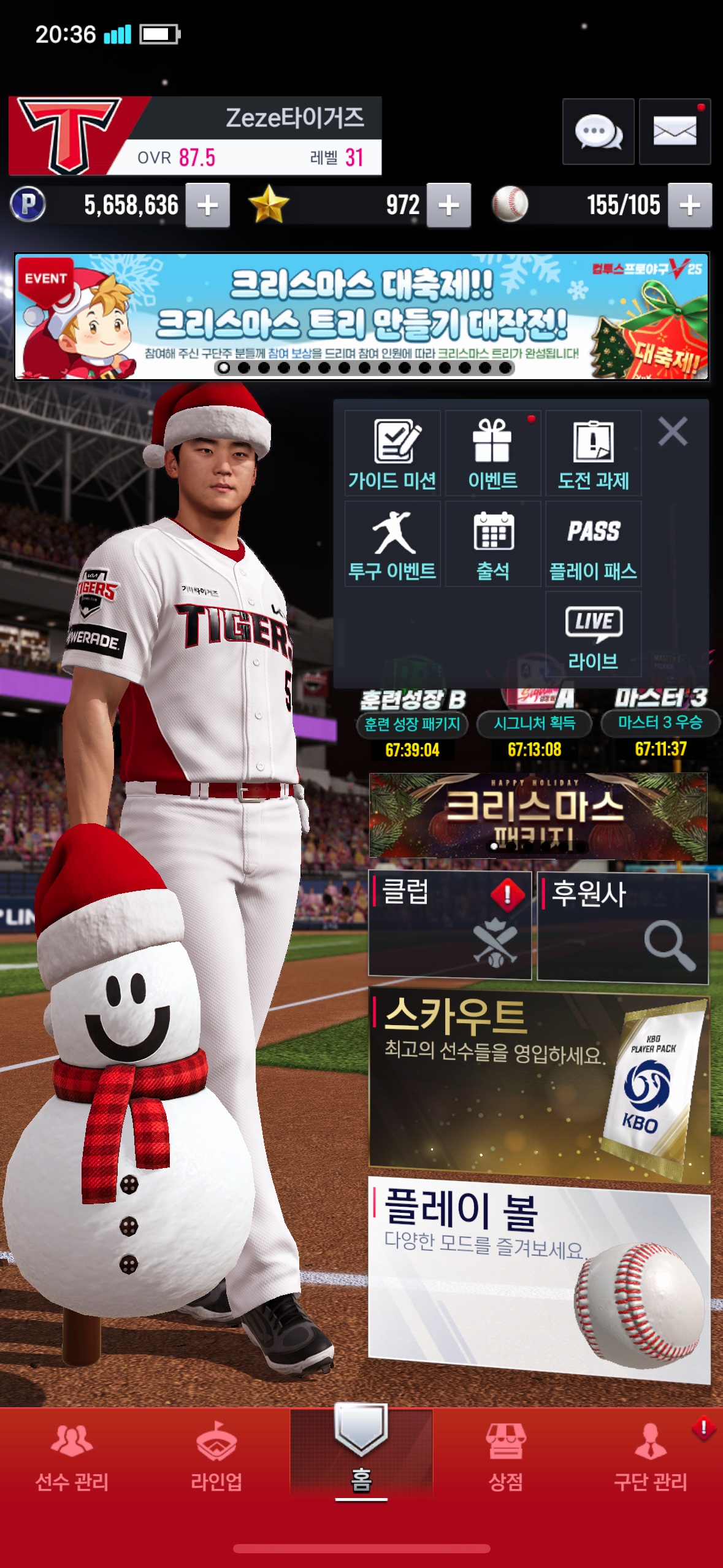Open the chat speech bubble icon

point(598,131)
